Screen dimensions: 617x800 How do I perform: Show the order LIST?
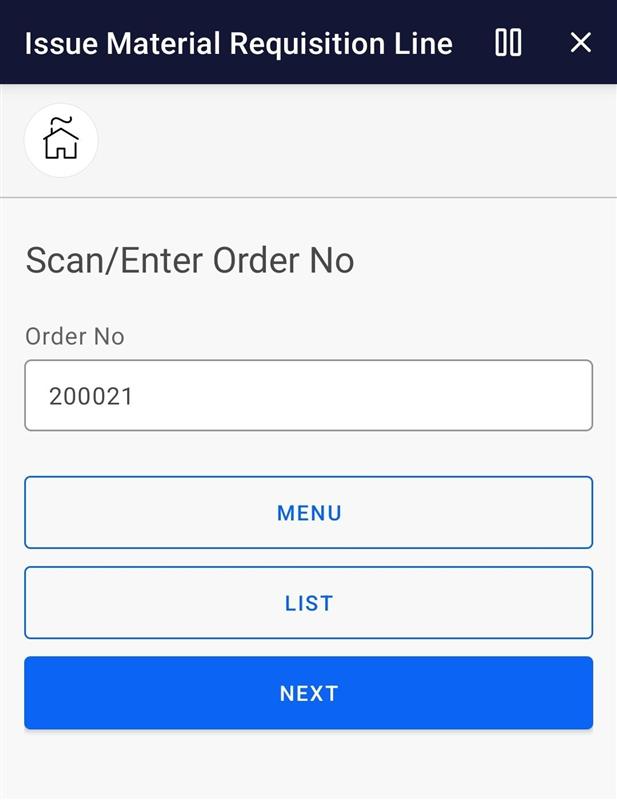(308, 603)
